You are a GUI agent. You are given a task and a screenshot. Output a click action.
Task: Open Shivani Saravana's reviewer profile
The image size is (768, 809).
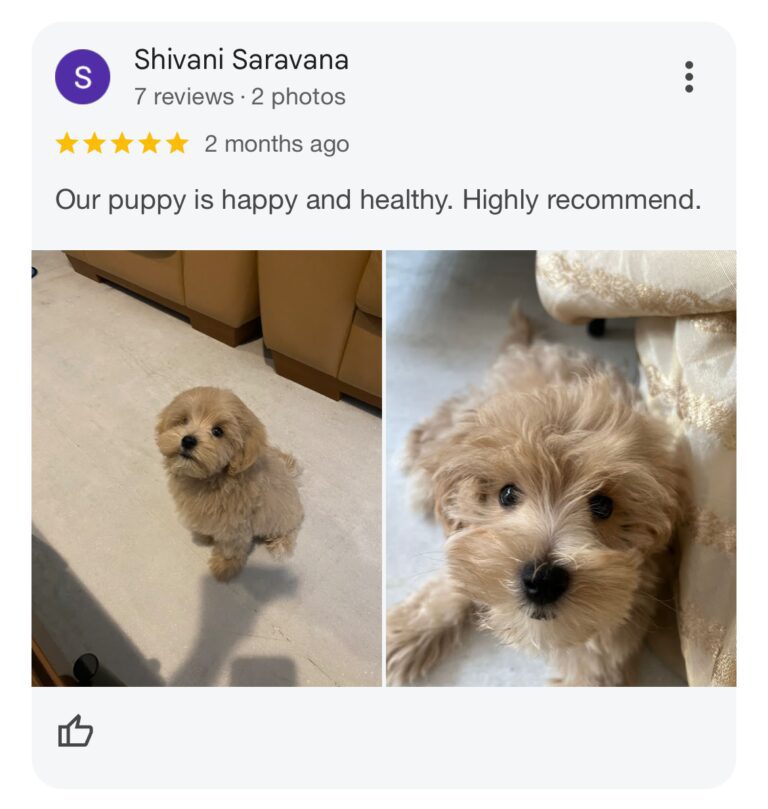click(241, 60)
